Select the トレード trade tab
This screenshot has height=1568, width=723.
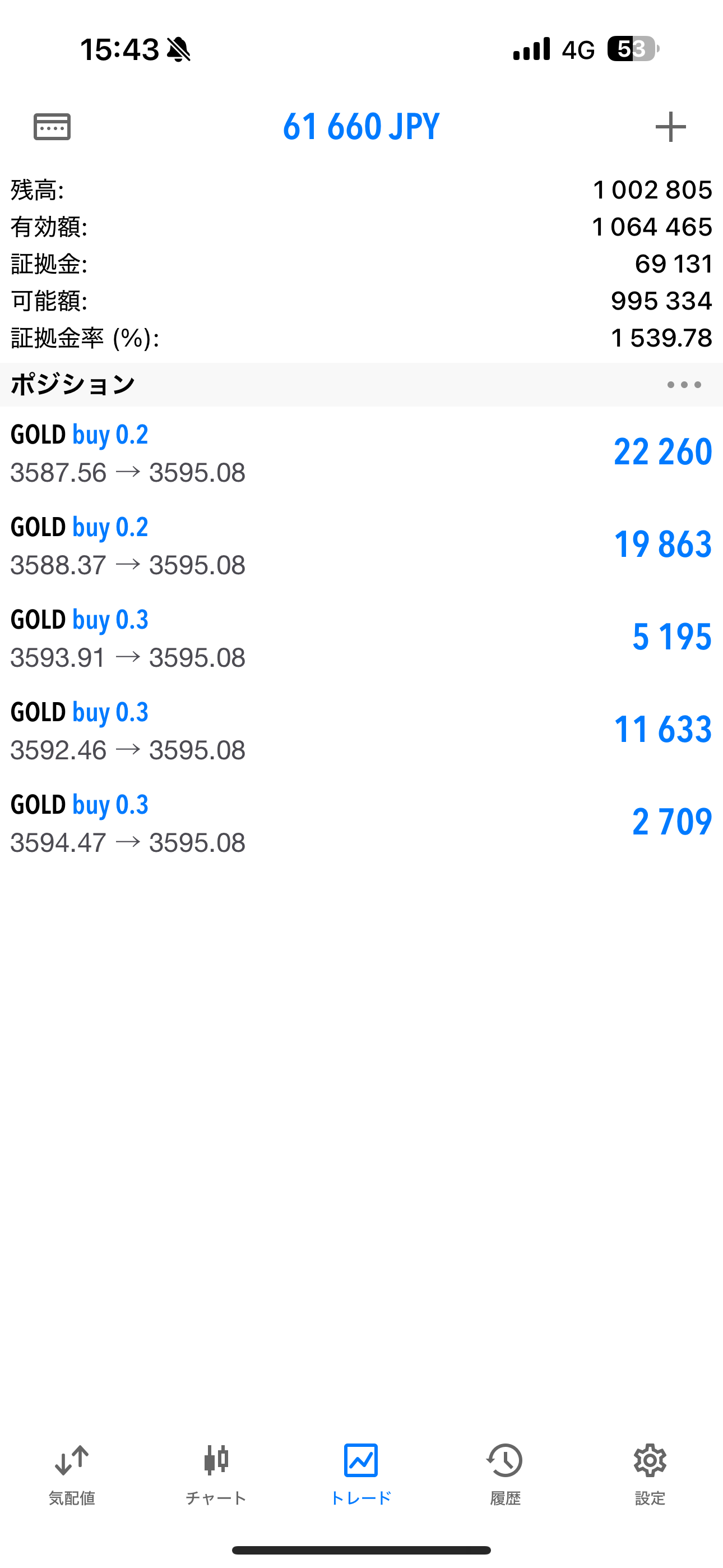(361, 1474)
